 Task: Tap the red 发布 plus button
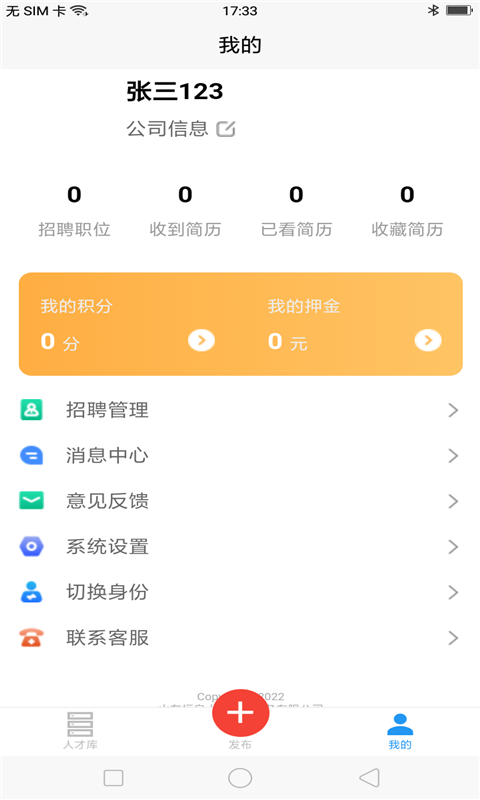pos(240,713)
